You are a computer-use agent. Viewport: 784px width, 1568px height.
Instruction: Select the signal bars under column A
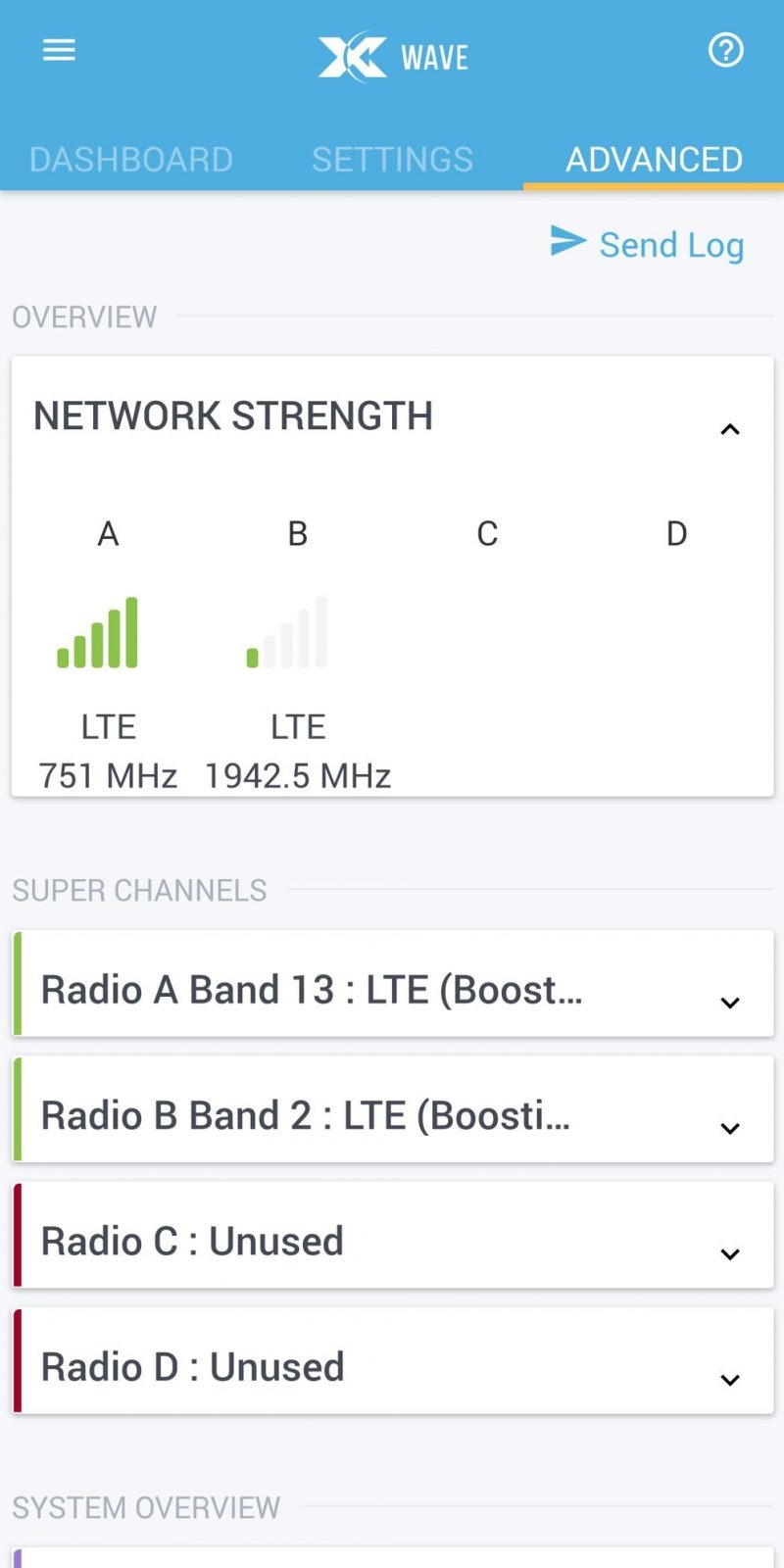[96, 632]
